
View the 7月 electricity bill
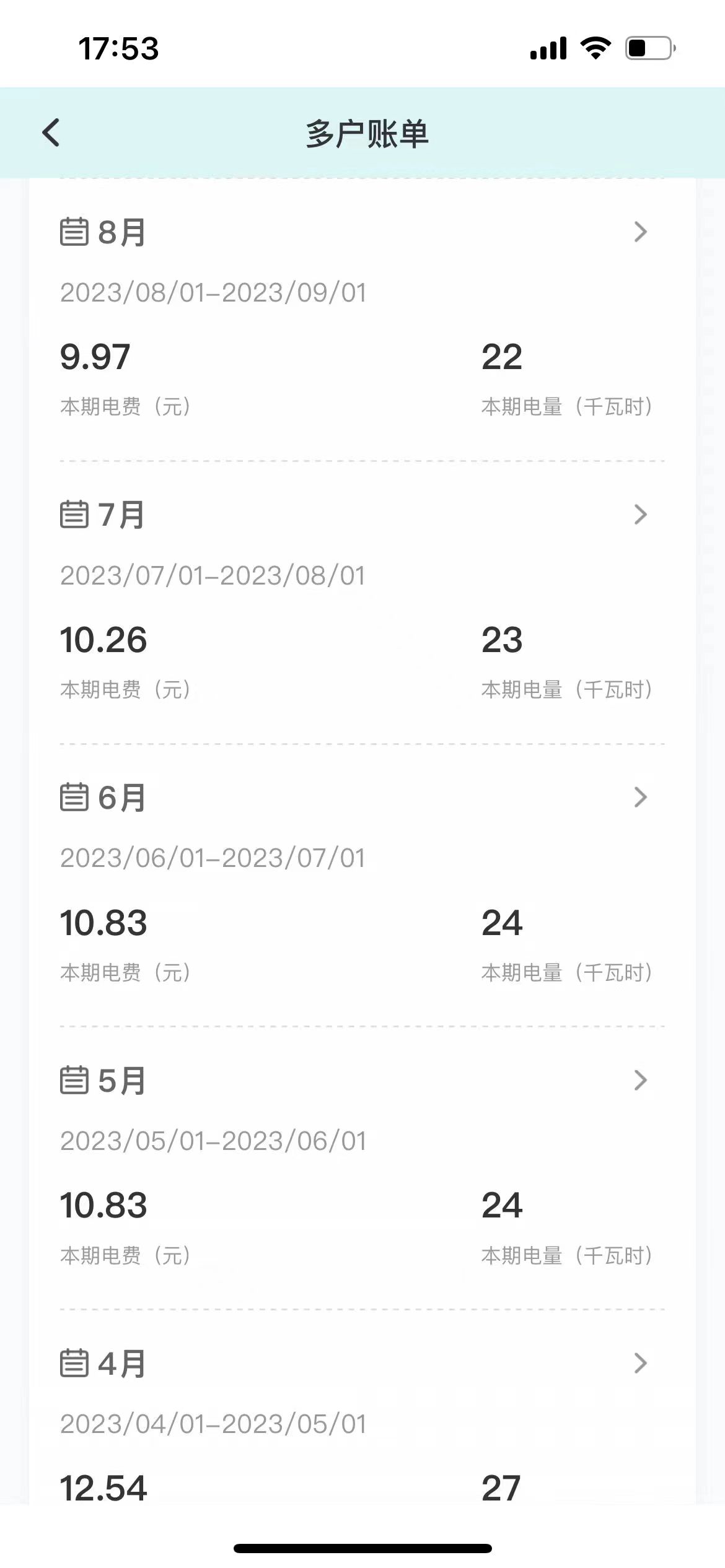pos(640,515)
